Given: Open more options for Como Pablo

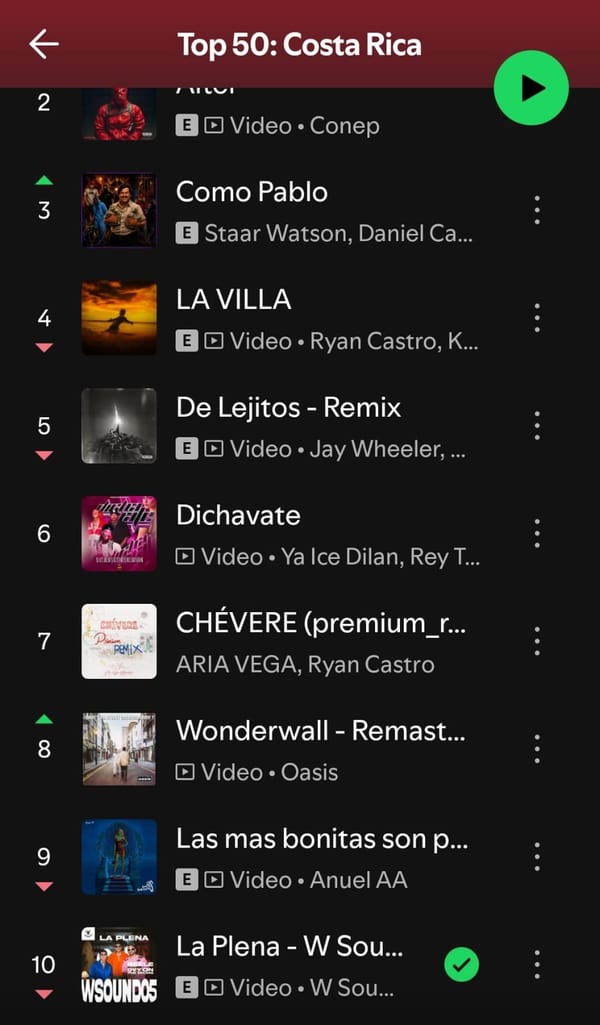Looking at the screenshot, I should coord(537,210).
